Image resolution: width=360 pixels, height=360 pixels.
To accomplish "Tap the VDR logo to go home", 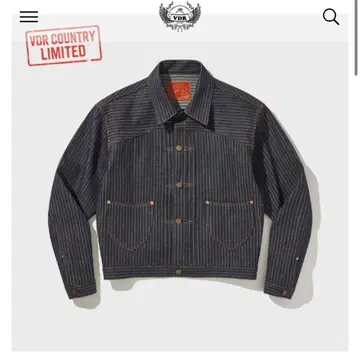I will coord(180,16).
